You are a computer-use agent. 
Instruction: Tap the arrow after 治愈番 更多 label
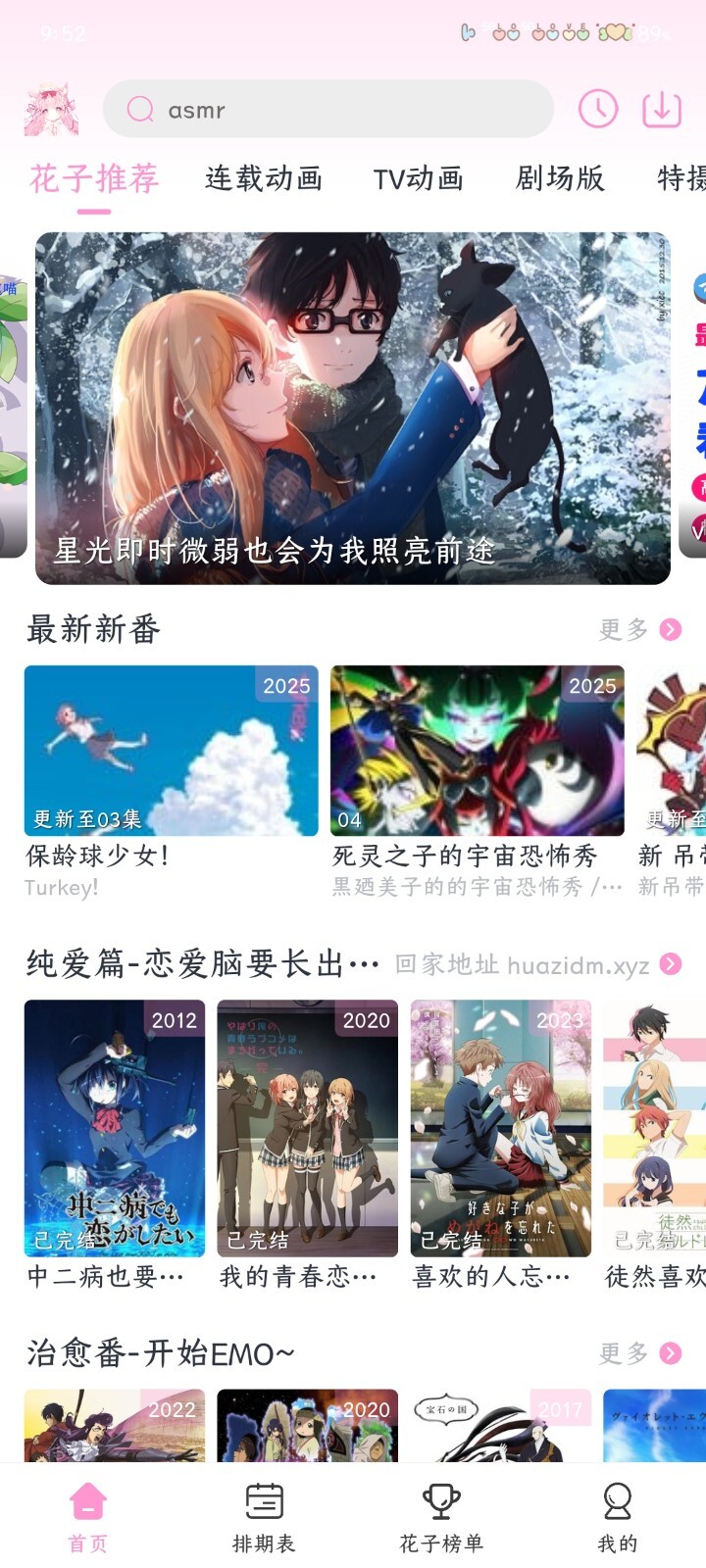click(671, 1352)
